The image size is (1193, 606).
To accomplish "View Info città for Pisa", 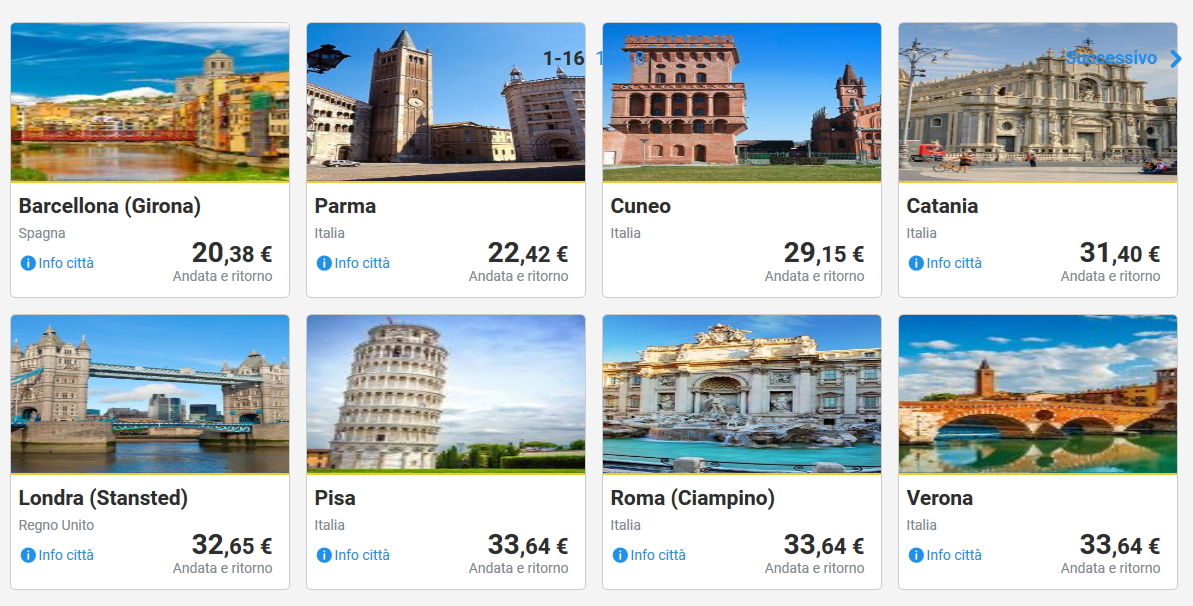I will point(362,555).
